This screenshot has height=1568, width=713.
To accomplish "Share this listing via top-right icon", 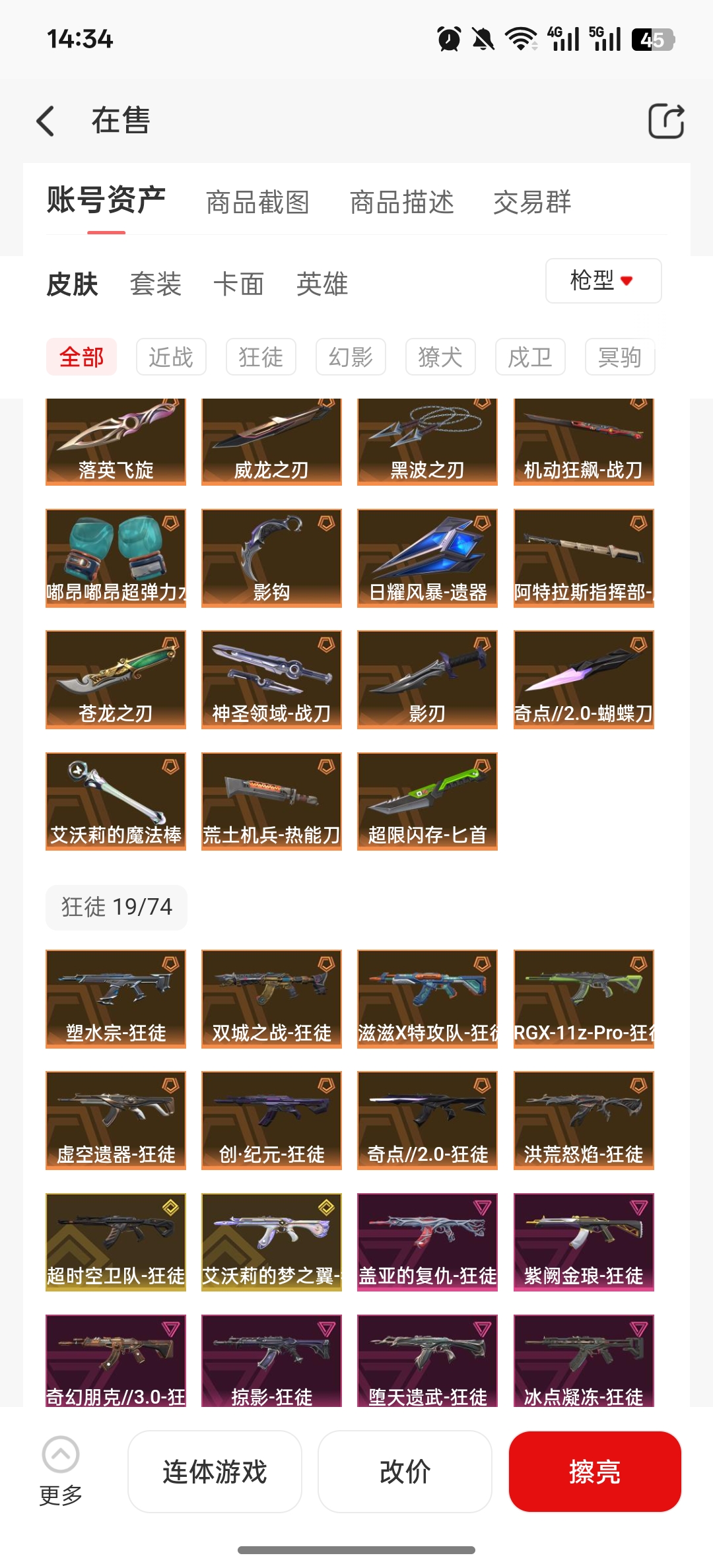I will (665, 121).
